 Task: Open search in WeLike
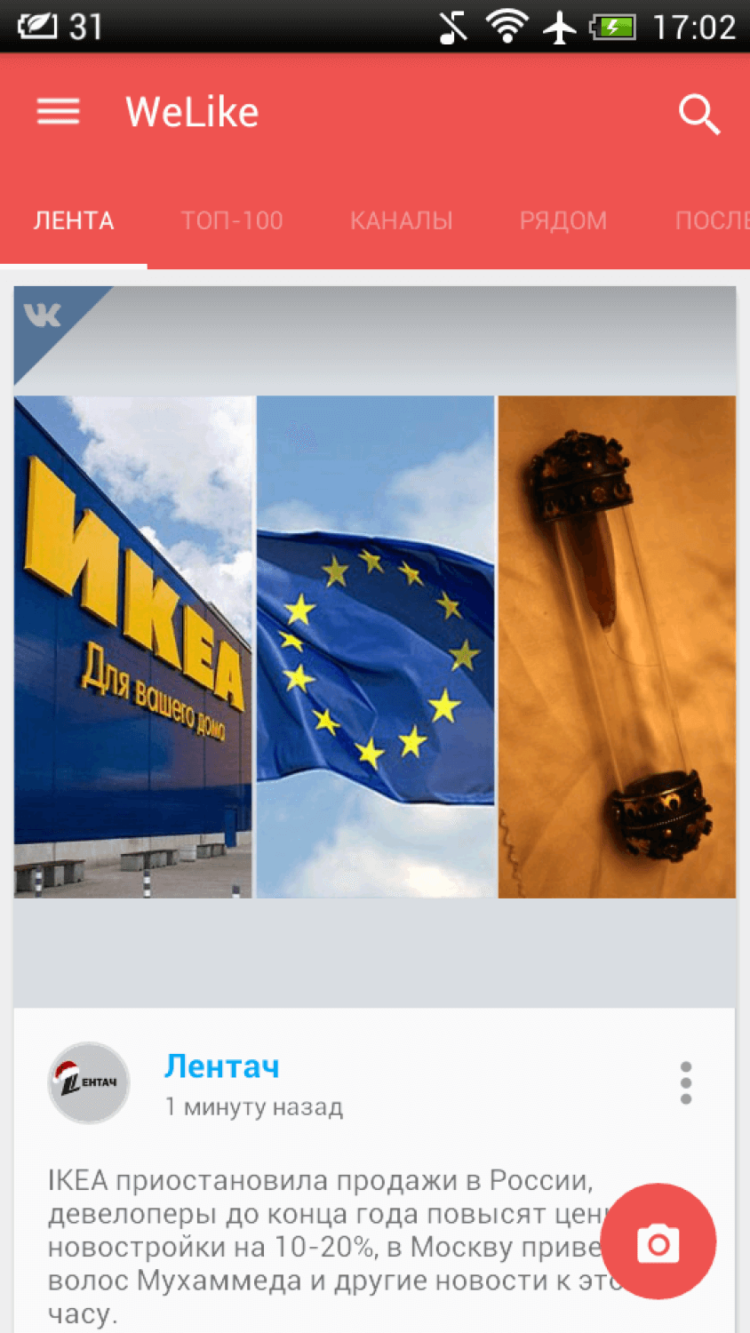(699, 114)
